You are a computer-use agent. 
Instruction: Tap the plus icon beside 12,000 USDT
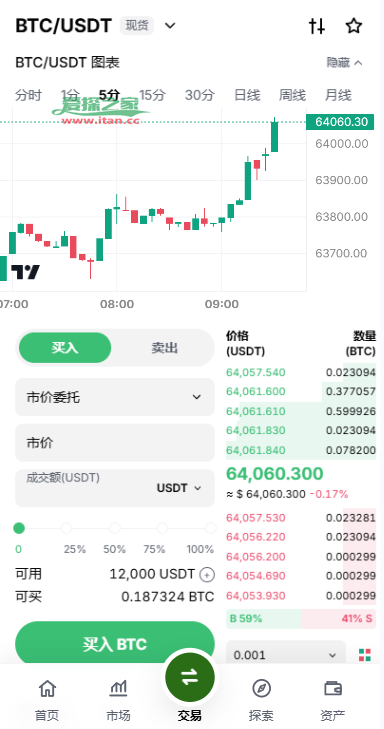coord(207,575)
